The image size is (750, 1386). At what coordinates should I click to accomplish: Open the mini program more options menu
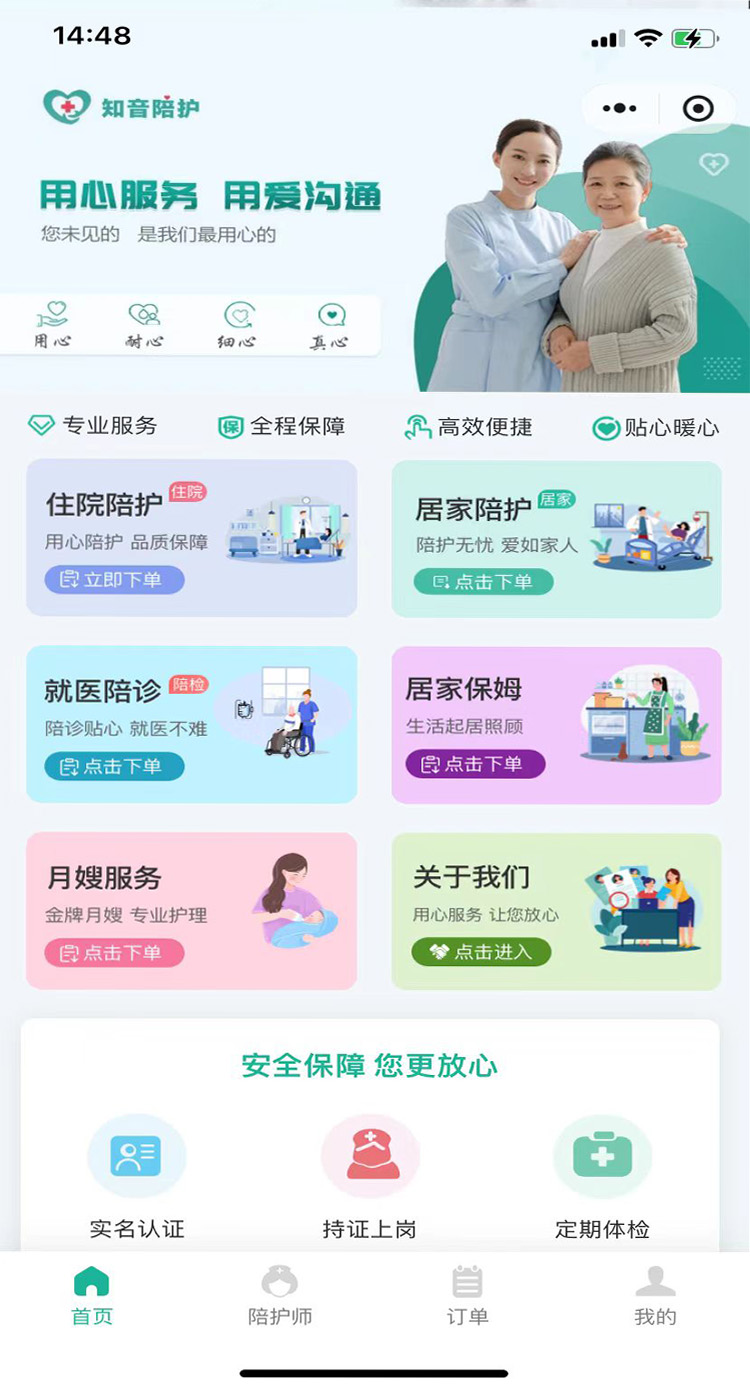click(620, 108)
